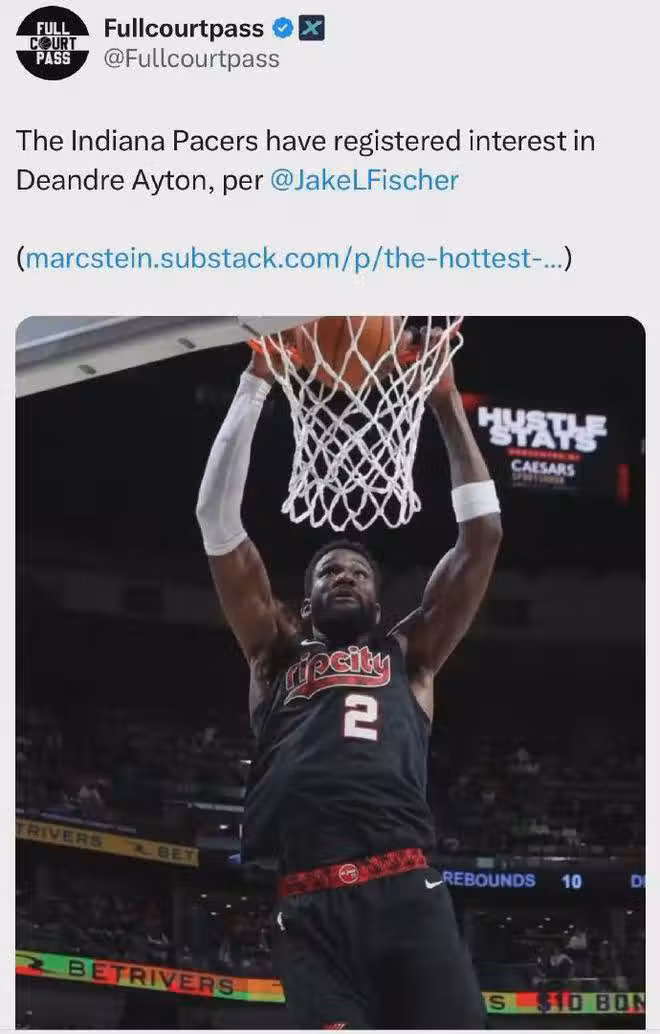Open the Fullcourtpass profile avatar
The height and width of the screenshot is (1034, 660).
[52, 43]
